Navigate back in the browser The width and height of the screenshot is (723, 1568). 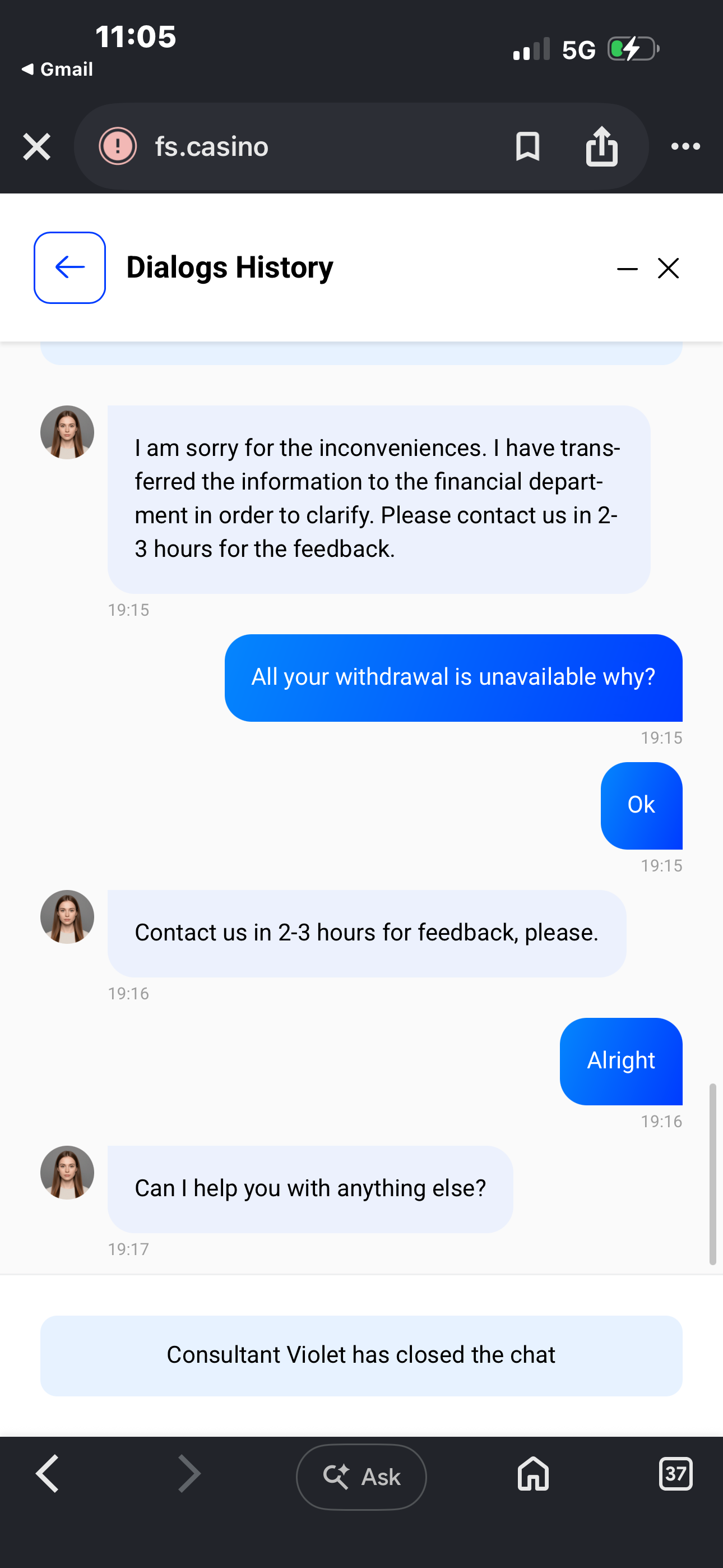pos(48,1474)
